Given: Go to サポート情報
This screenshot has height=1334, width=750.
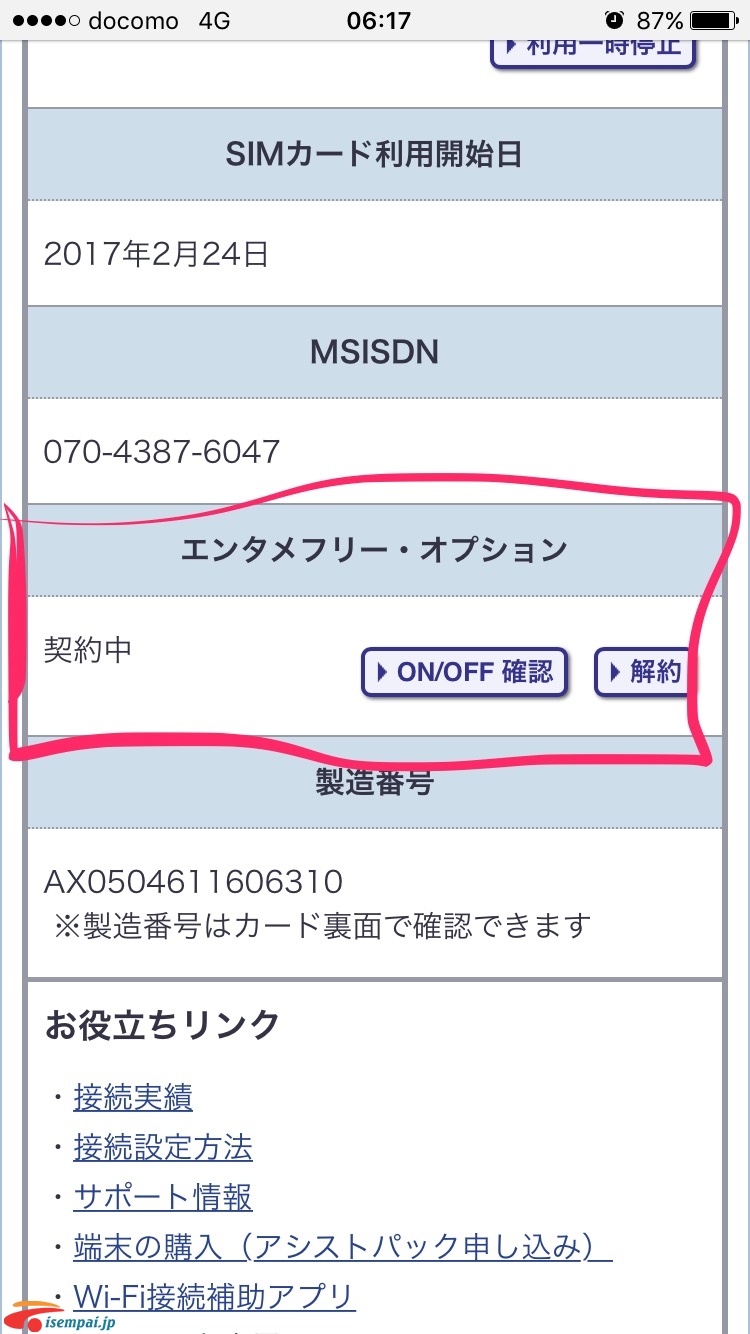Looking at the screenshot, I should pyautogui.click(x=163, y=1197).
